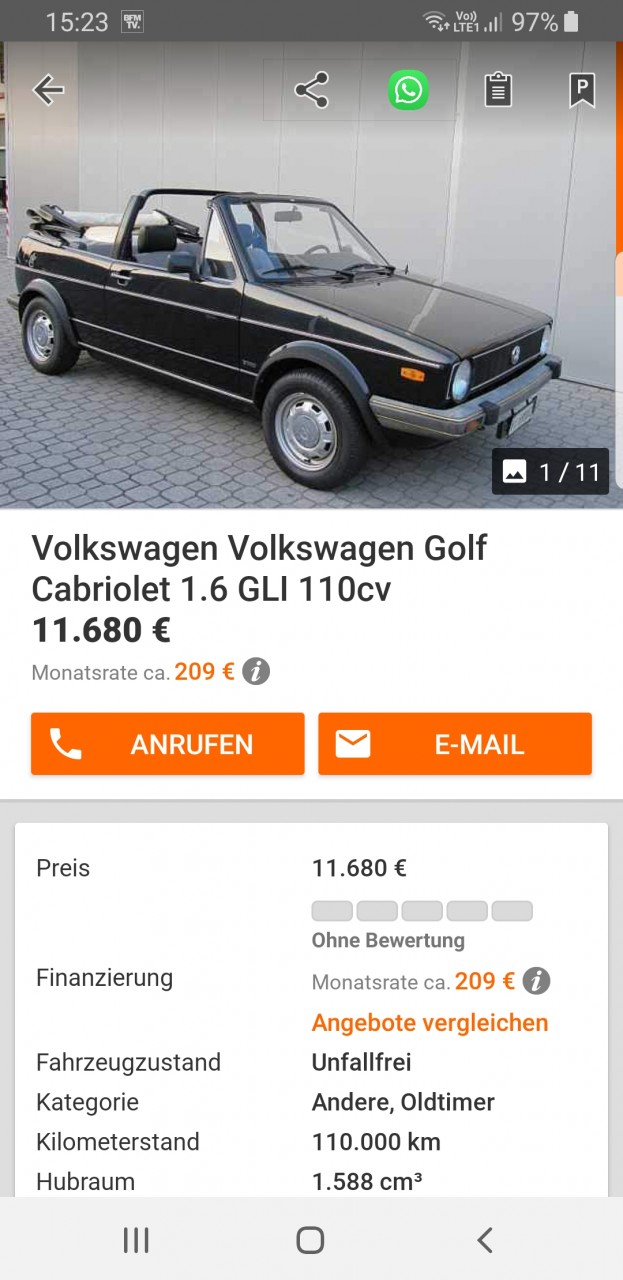Park this vehicle with the P bookmark

click(582, 90)
